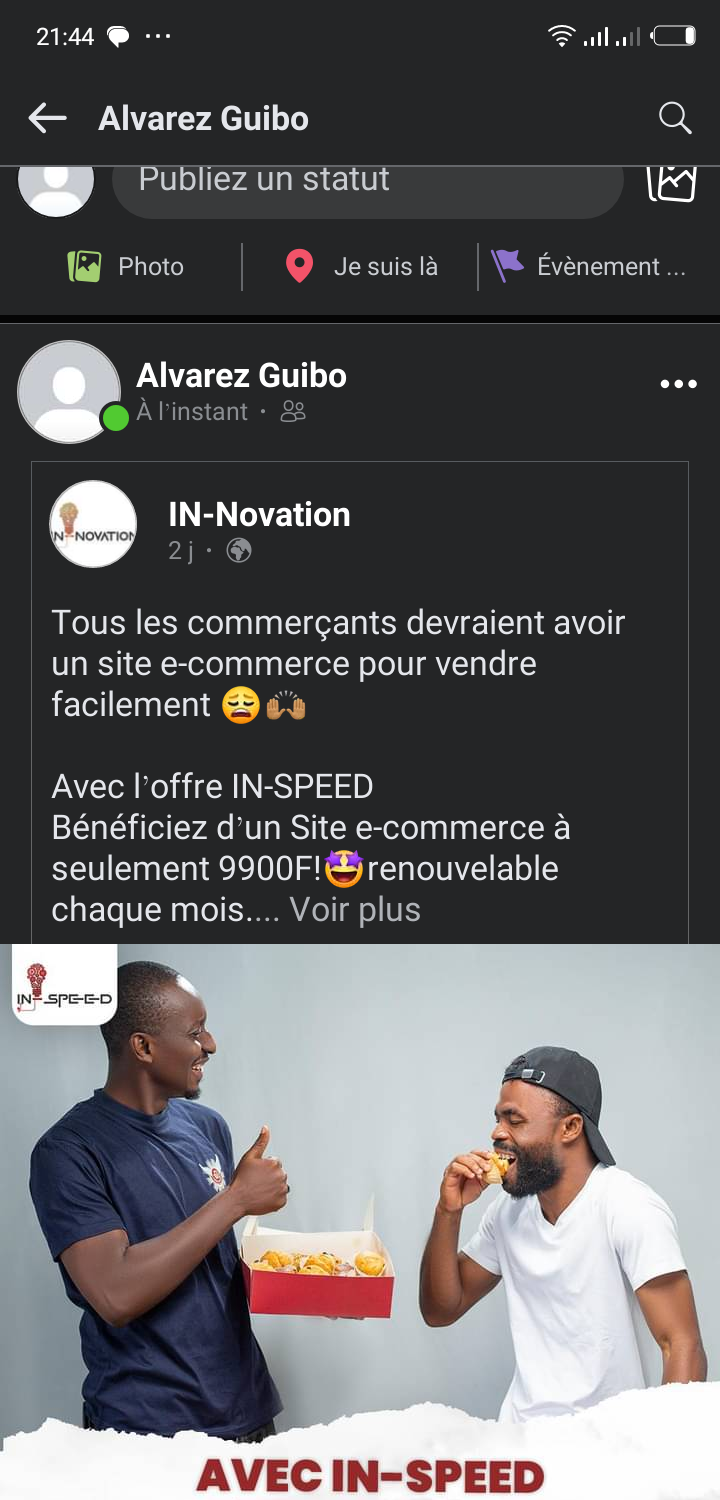
Task: Expand the post text with 'Voir plus'
Action: coord(355,910)
